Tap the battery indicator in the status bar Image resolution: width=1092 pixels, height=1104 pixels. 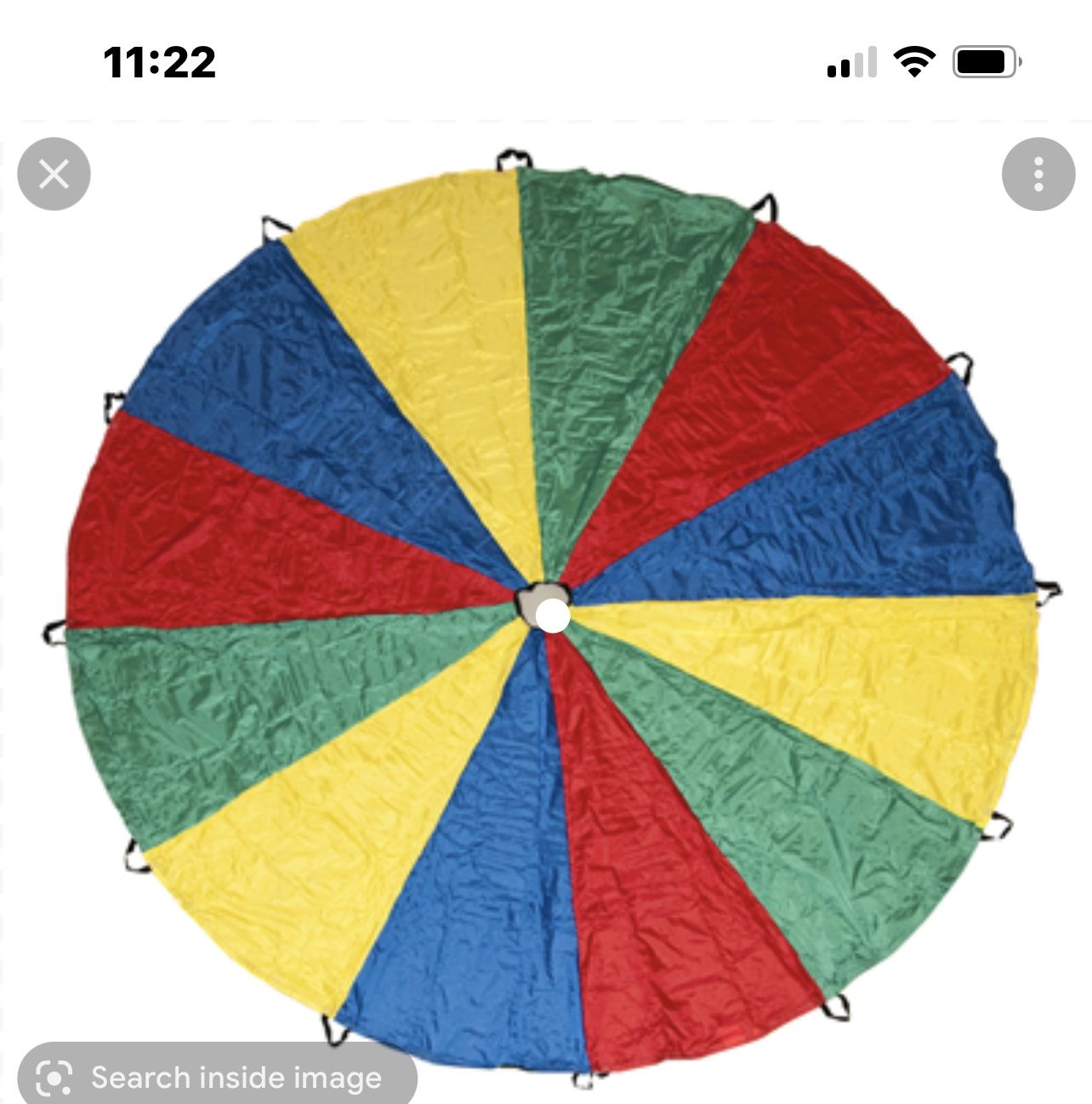(982, 60)
